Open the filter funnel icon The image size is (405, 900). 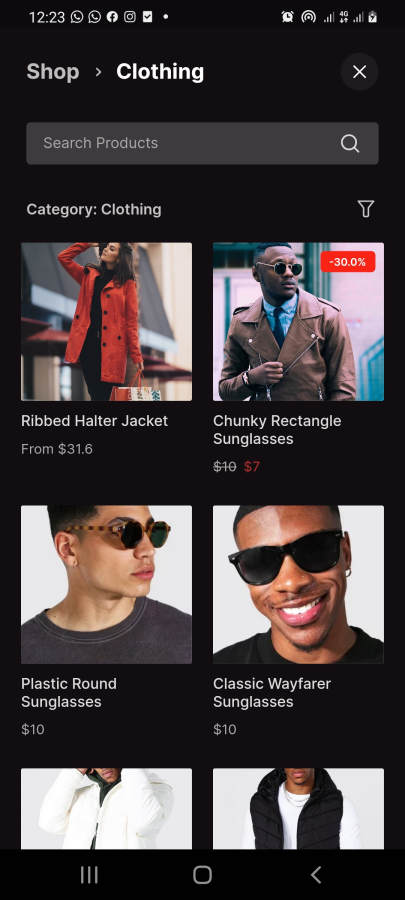point(365,209)
